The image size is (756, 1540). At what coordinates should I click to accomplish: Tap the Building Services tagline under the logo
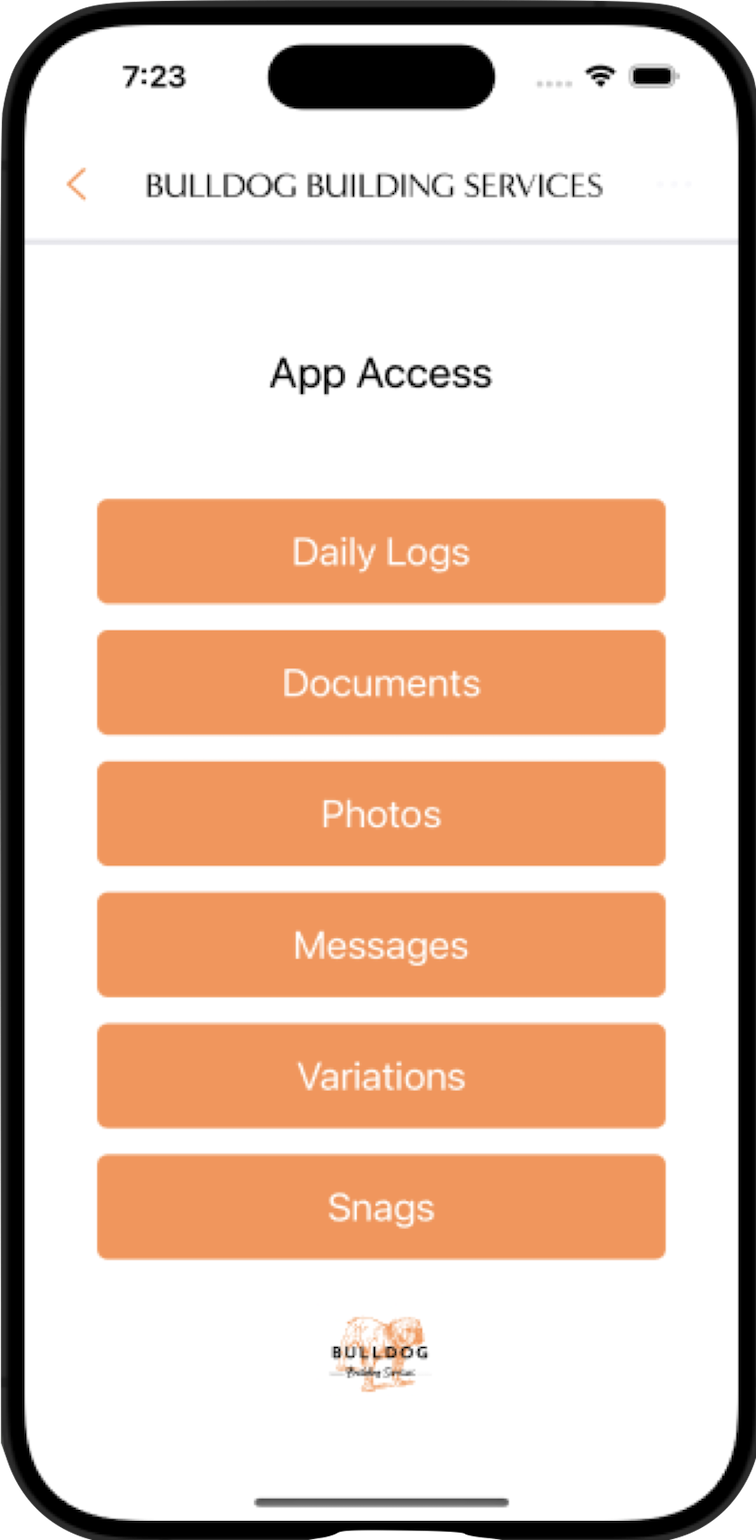tap(380, 1372)
